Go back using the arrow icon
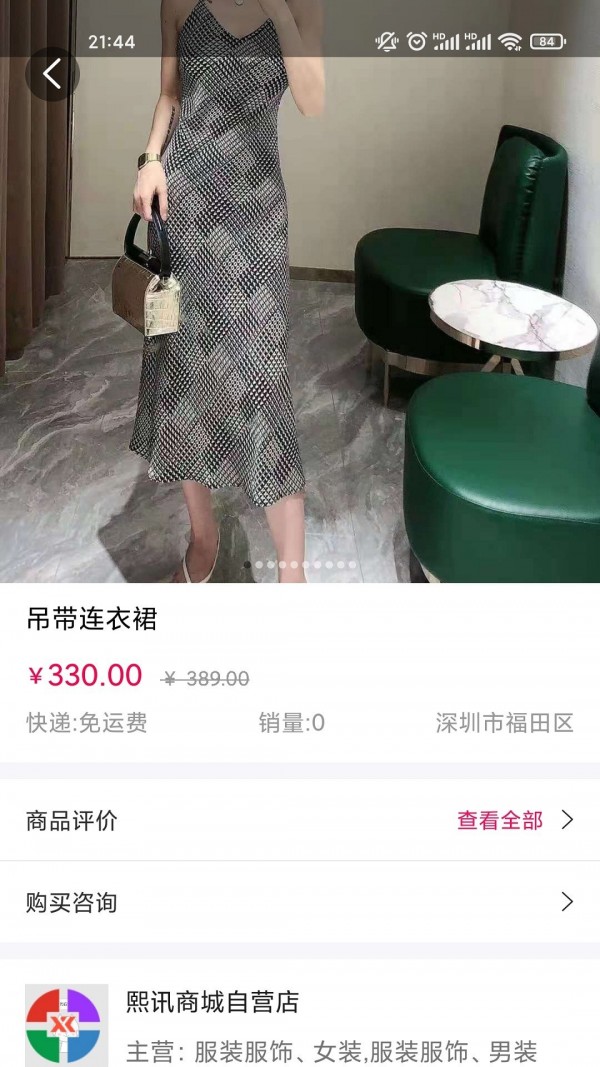 point(52,74)
